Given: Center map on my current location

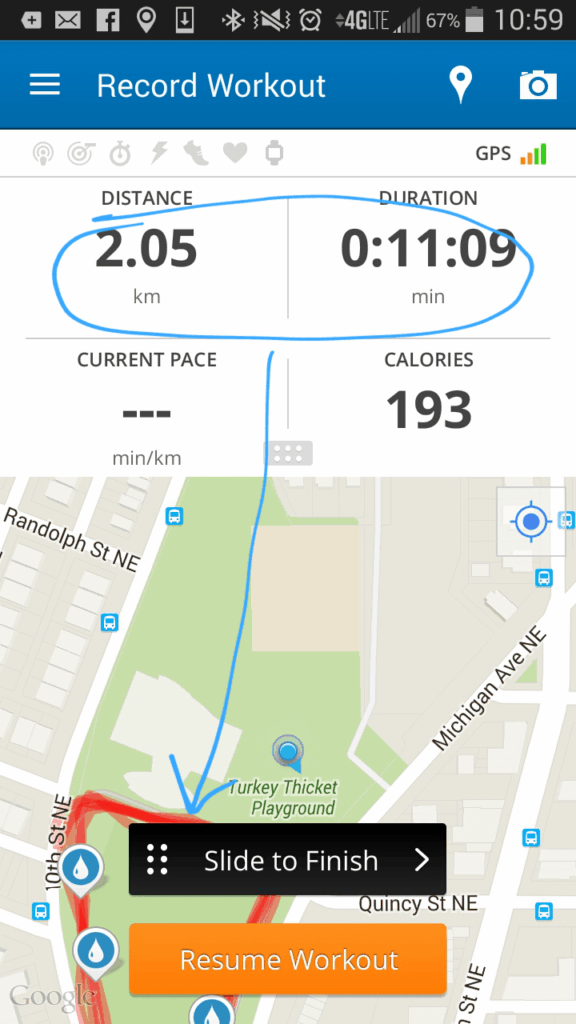Looking at the screenshot, I should coord(531,522).
